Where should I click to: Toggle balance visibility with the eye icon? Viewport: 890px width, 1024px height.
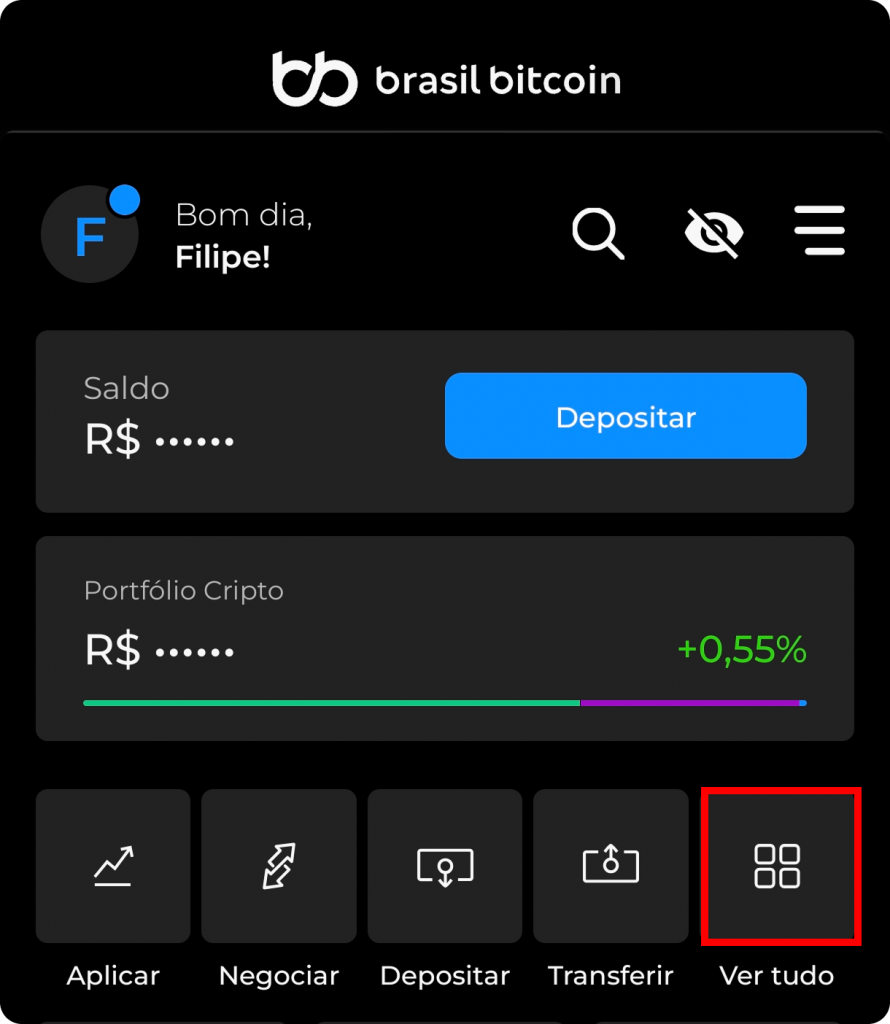[714, 233]
